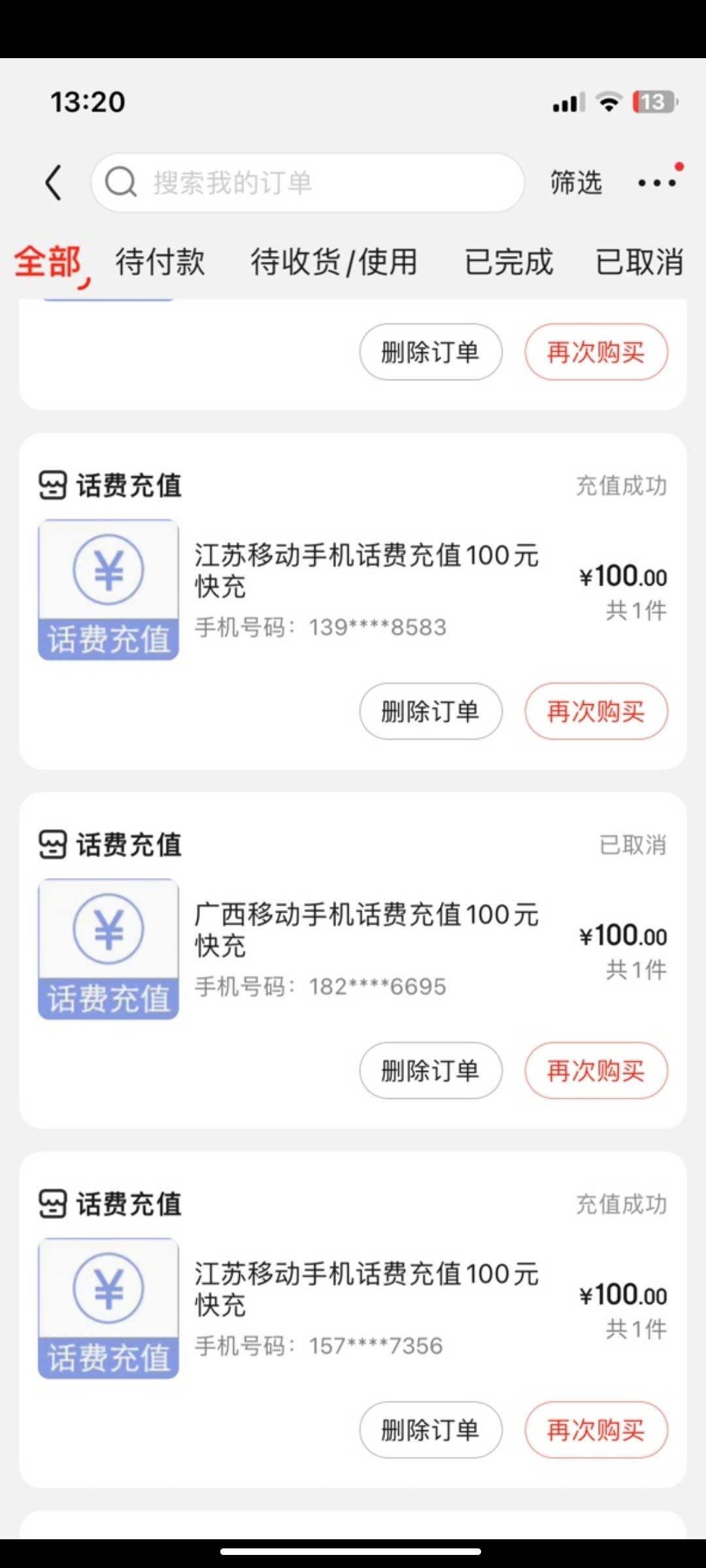Open the three-dot more menu
706x1568 pixels.
coord(657,183)
